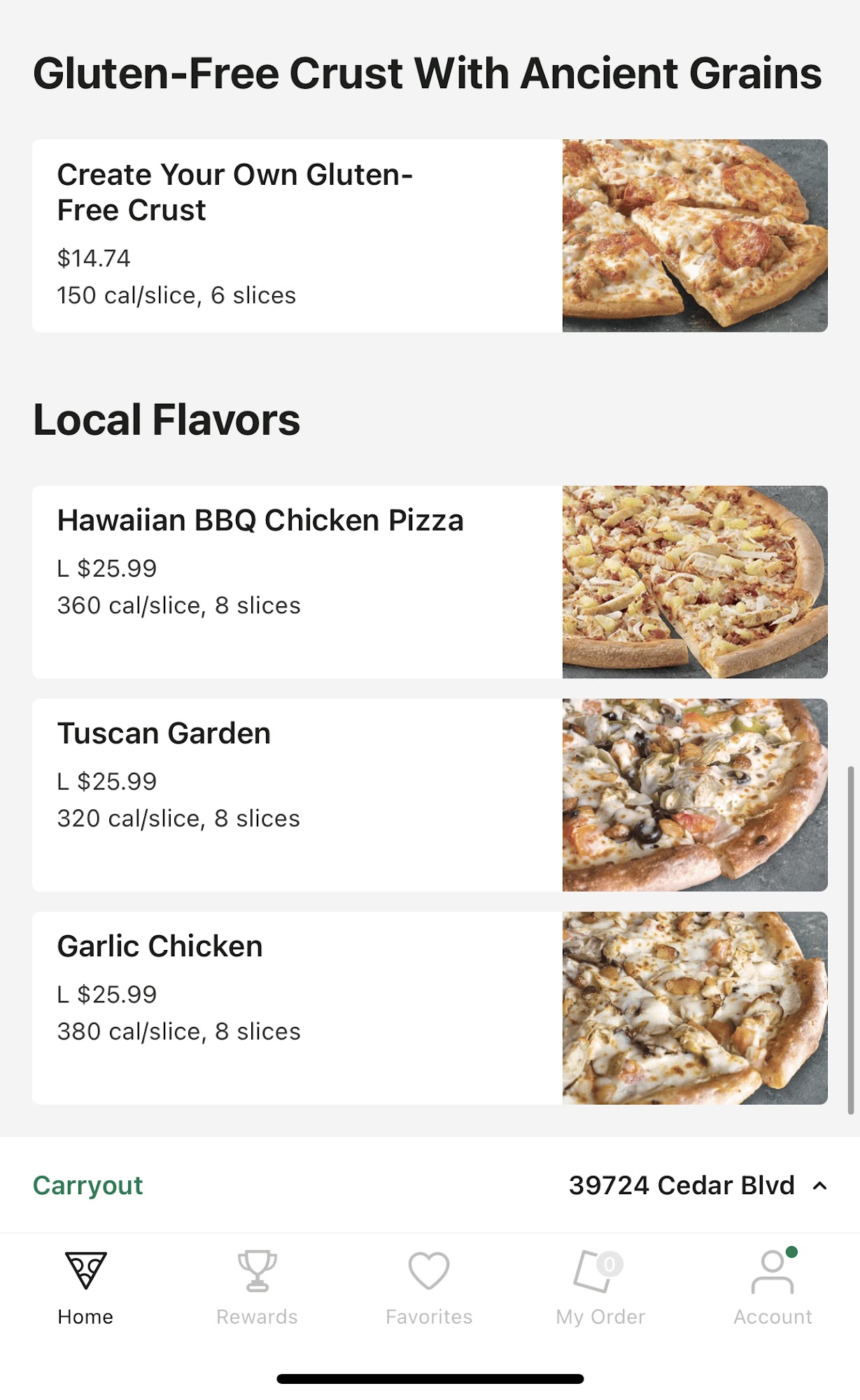Expand the 39724 Cedar Blvd store selector
860x1400 pixels.
698,1185
